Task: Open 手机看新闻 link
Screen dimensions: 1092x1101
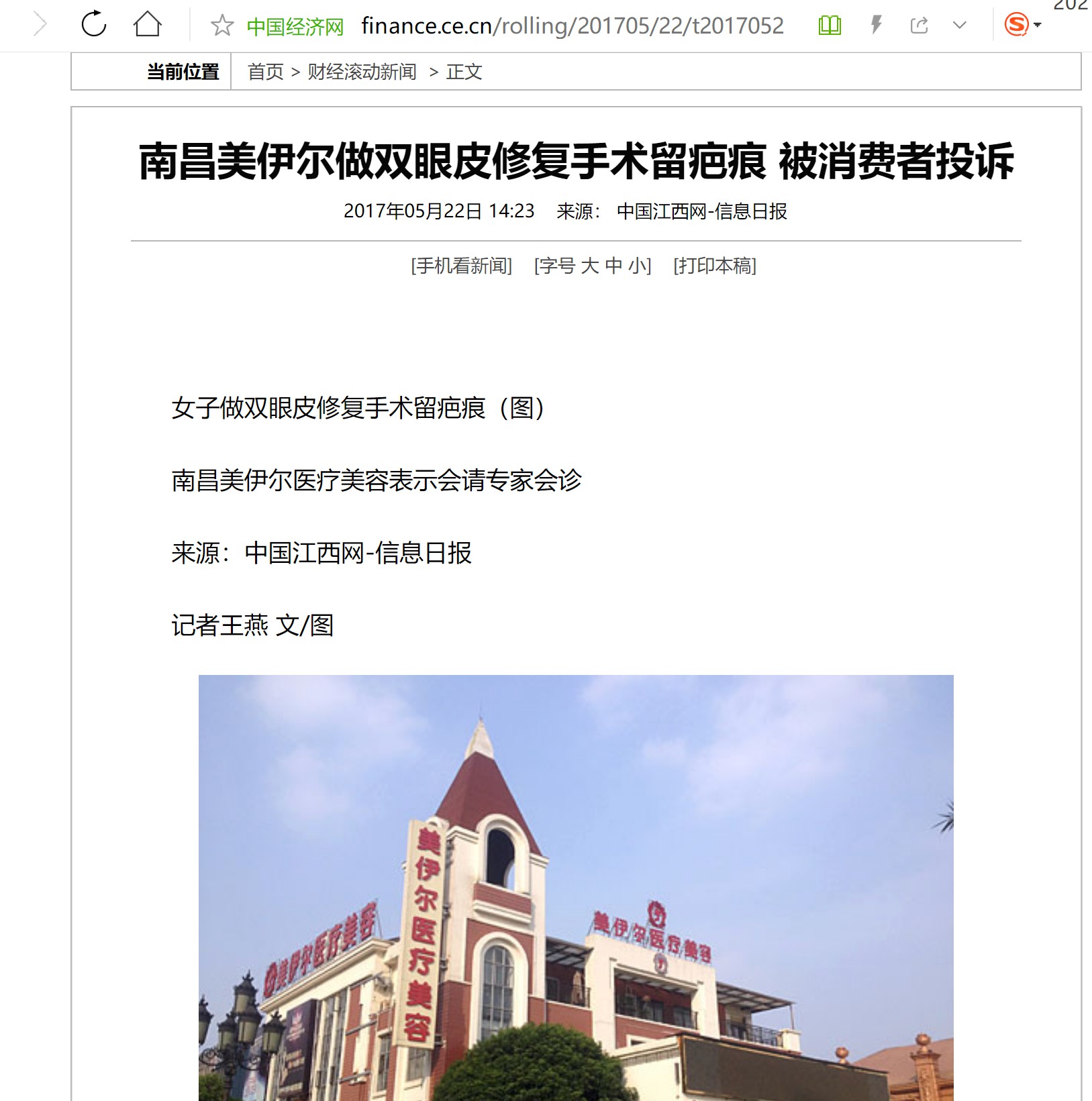Action: coord(461,266)
